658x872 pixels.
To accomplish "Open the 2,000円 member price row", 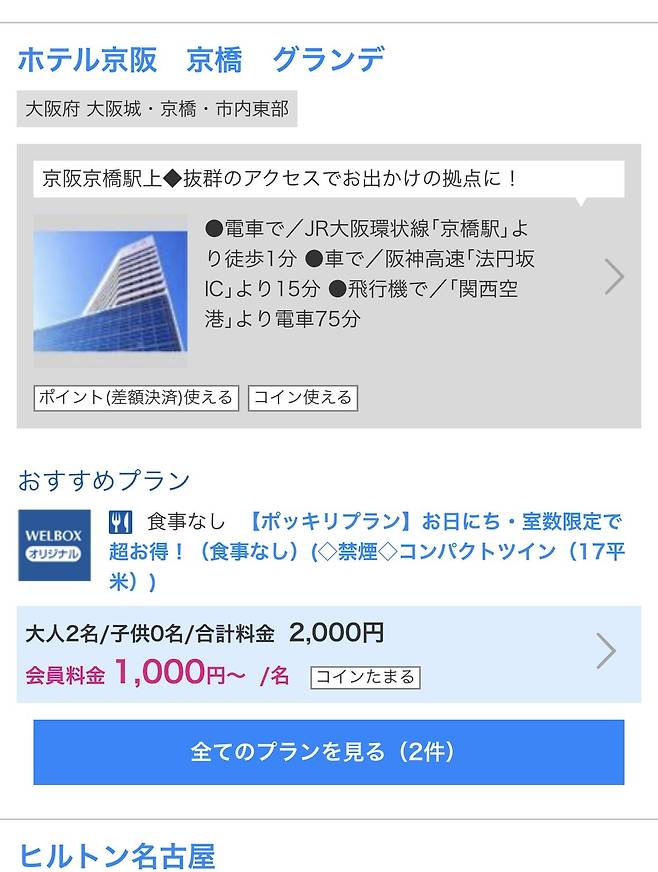I will pos(328,653).
